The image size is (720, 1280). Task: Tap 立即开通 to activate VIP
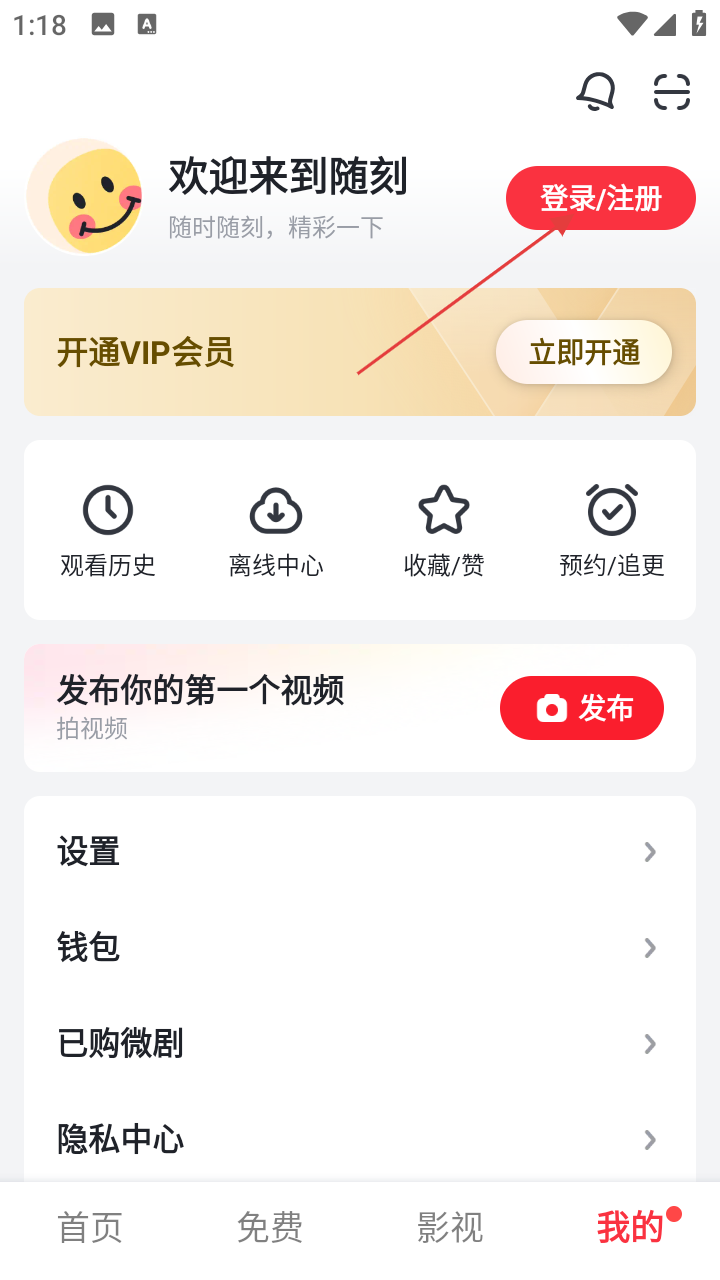pos(584,352)
